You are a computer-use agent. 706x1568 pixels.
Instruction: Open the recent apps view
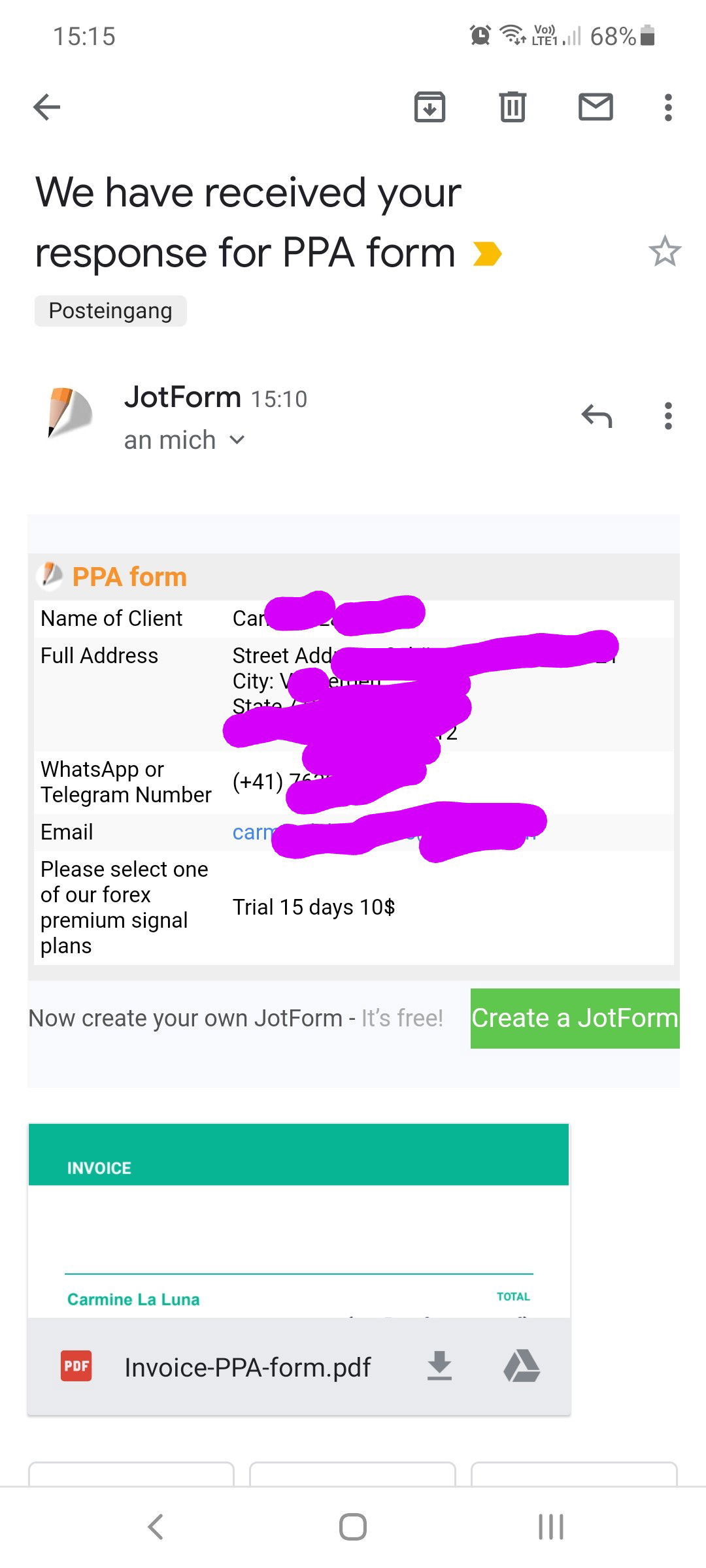click(x=550, y=1527)
